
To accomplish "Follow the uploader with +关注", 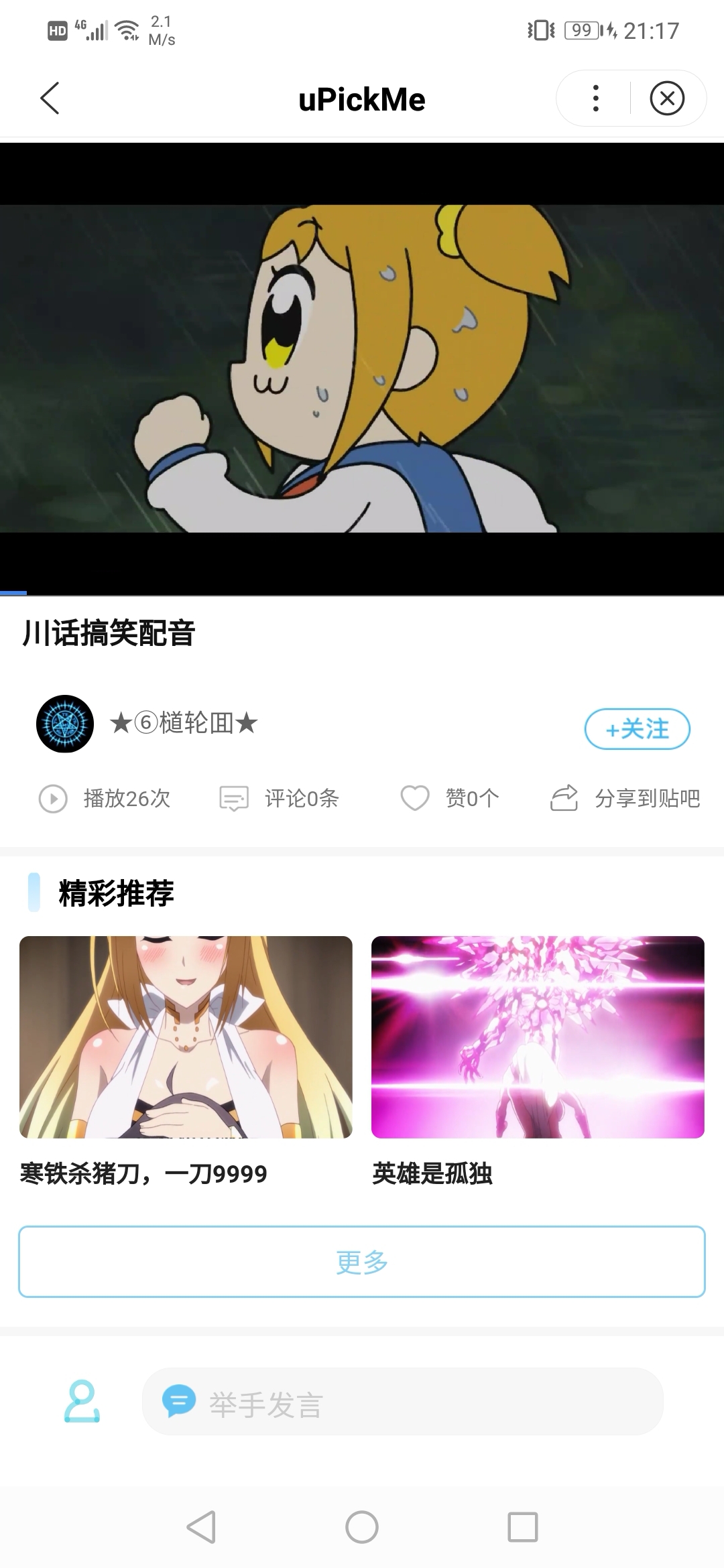I will click(637, 729).
